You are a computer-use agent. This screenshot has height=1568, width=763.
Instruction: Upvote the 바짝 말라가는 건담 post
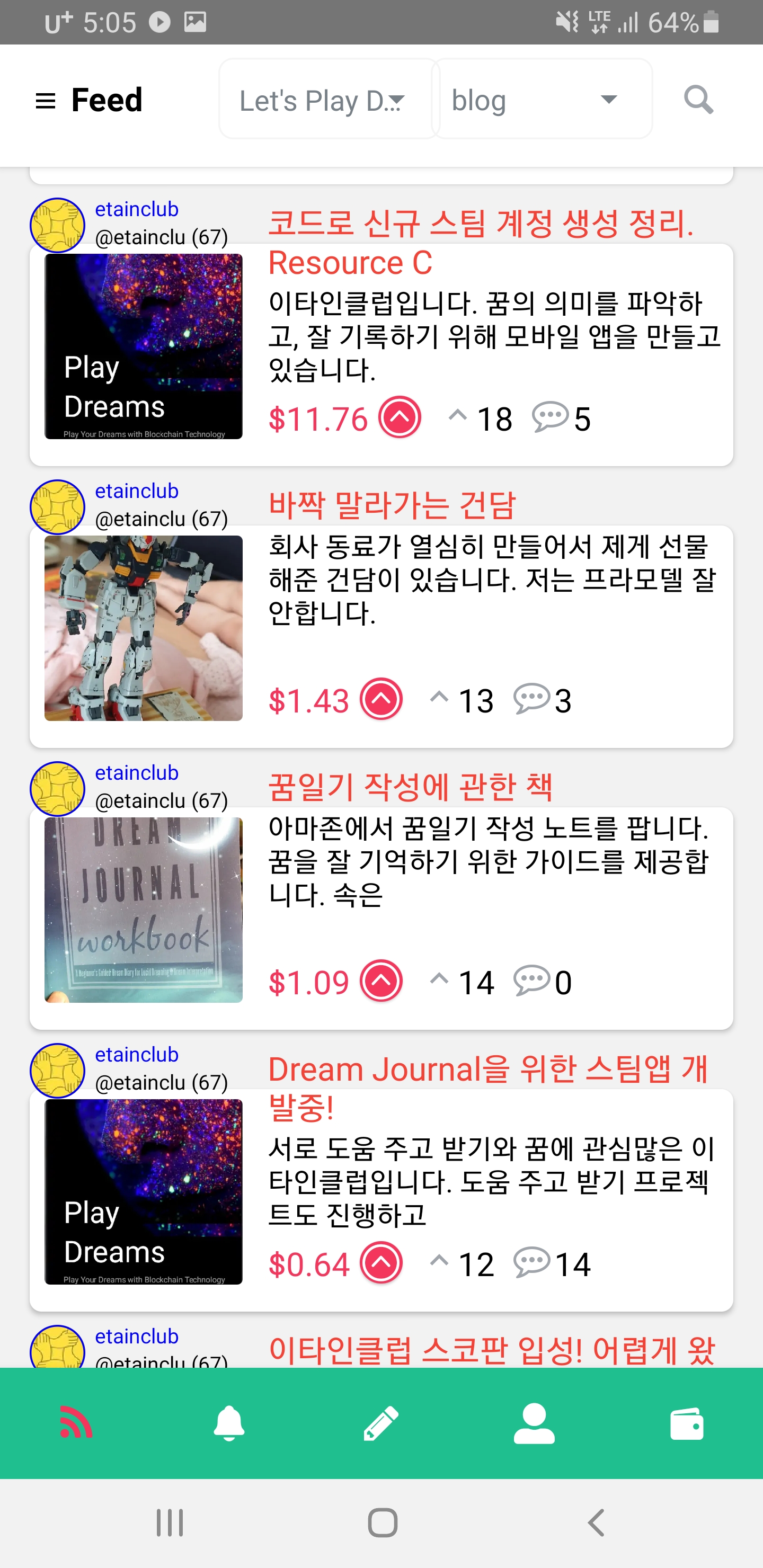coord(381,699)
